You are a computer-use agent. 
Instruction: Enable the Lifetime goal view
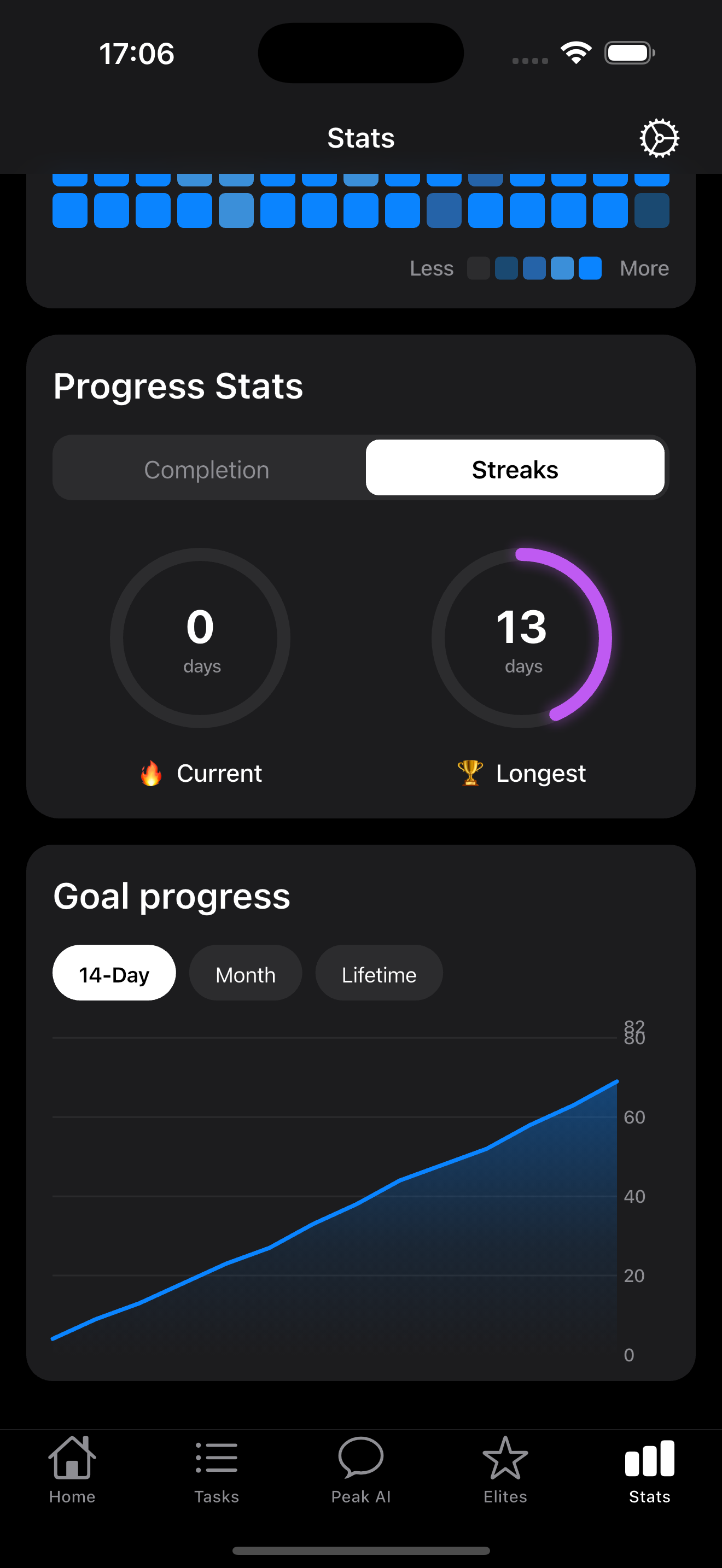pyautogui.click(x=378, y=973)
